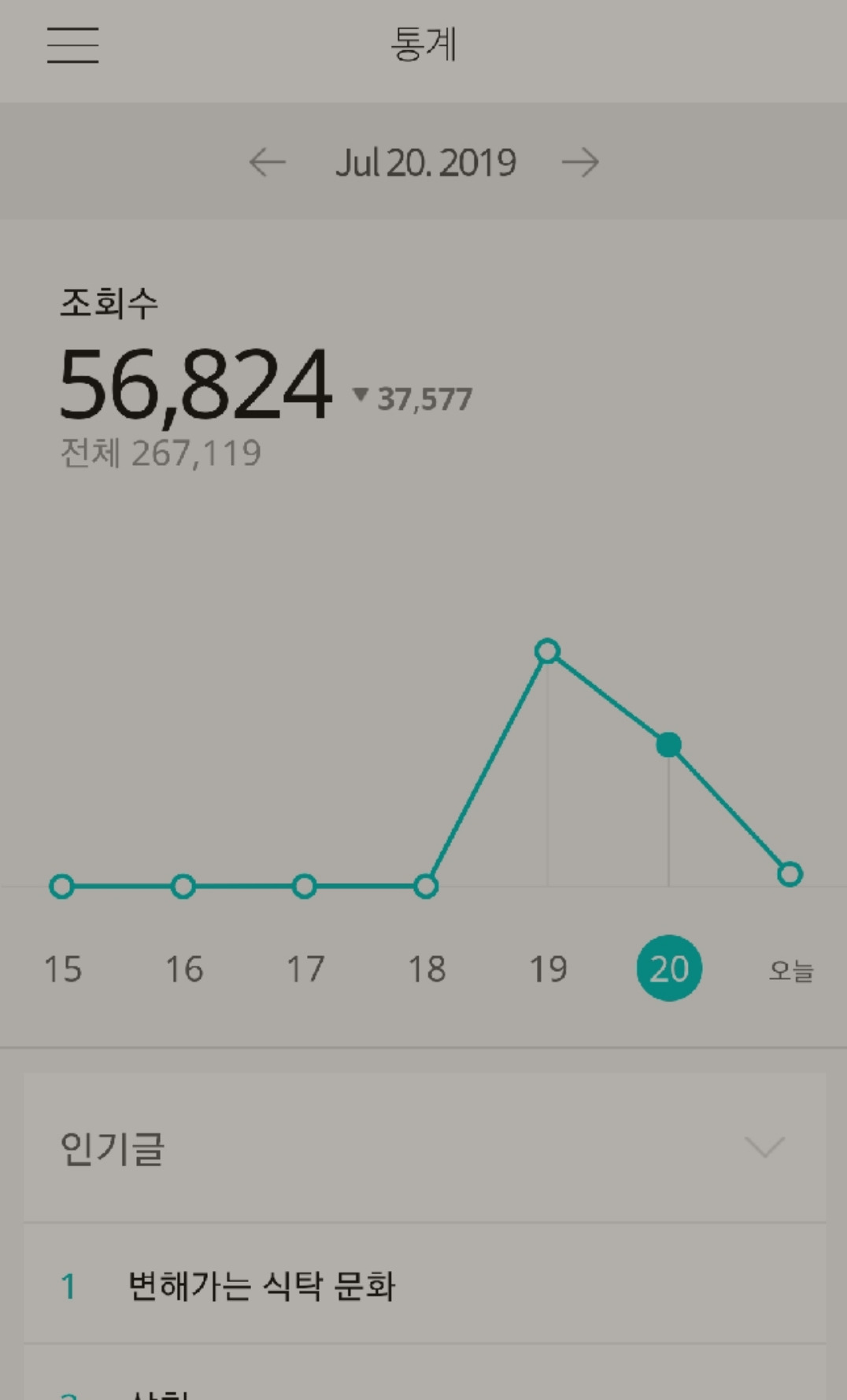Open the hamburger menu
The height and width of the screenshot is (1400, 847).
[72, 45]
